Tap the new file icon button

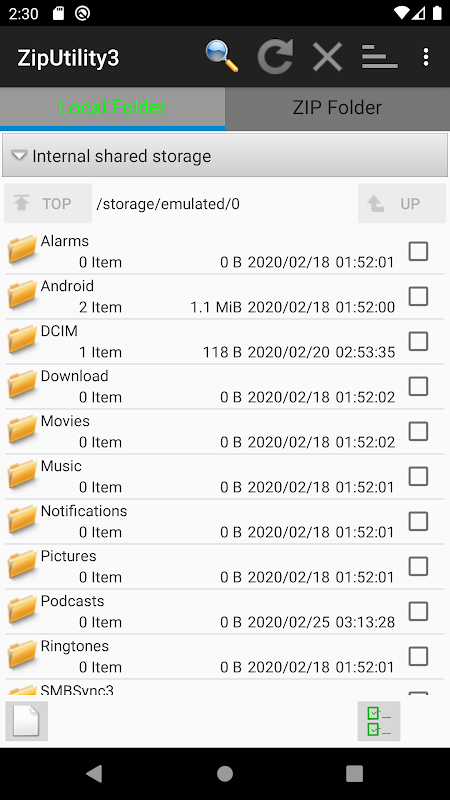click(x=27, y=721)
